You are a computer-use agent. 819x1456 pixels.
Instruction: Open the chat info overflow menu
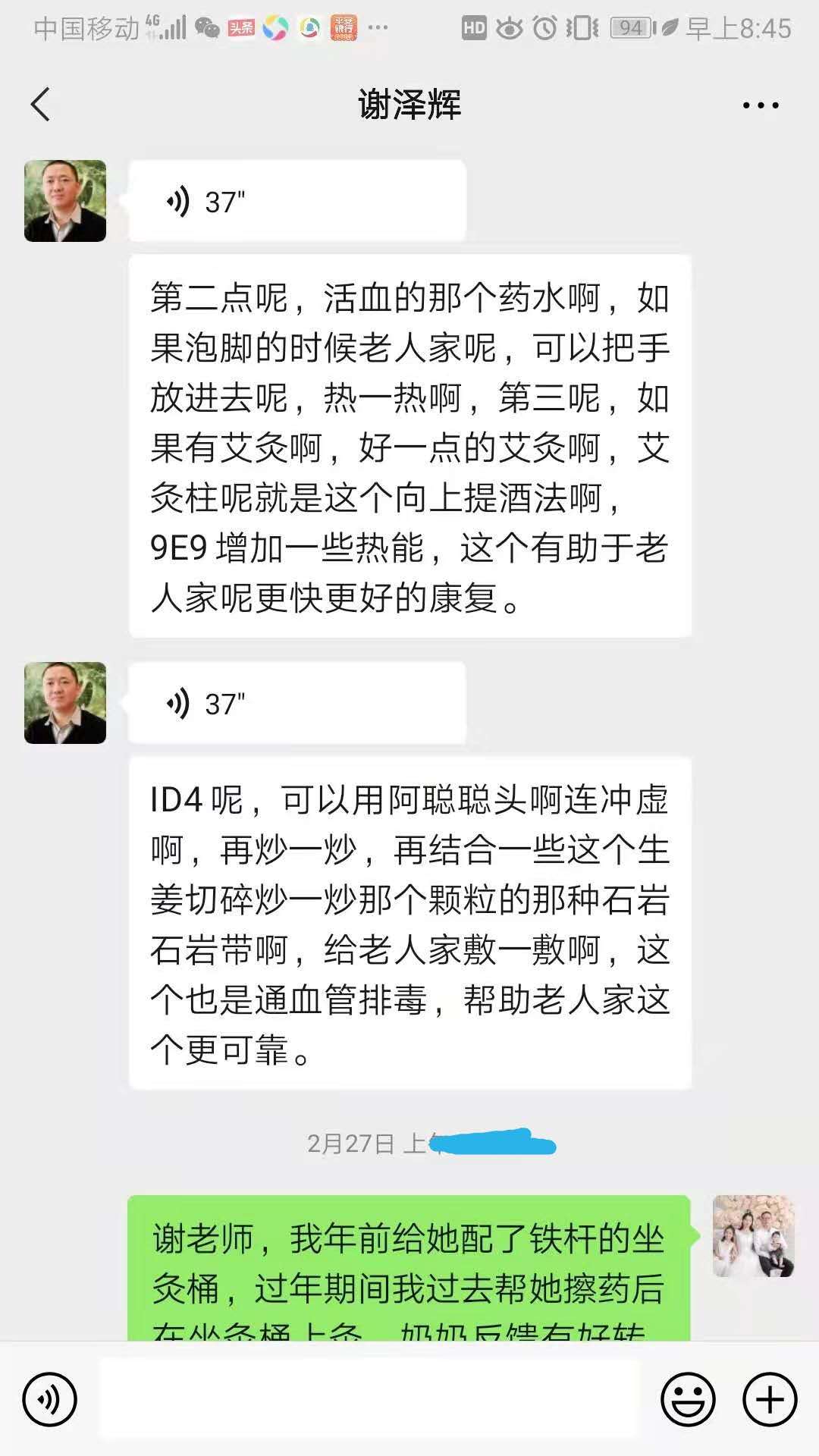click(761, 105)
